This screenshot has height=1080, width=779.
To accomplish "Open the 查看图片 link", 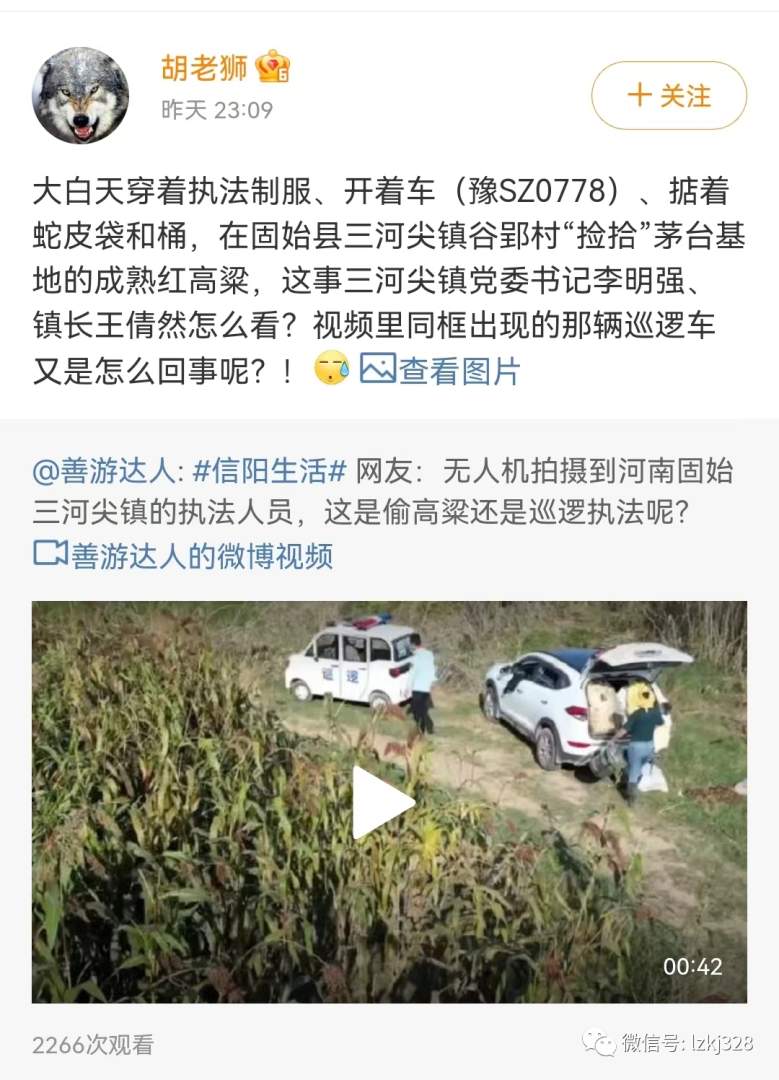I will click(x=441, y=371).
